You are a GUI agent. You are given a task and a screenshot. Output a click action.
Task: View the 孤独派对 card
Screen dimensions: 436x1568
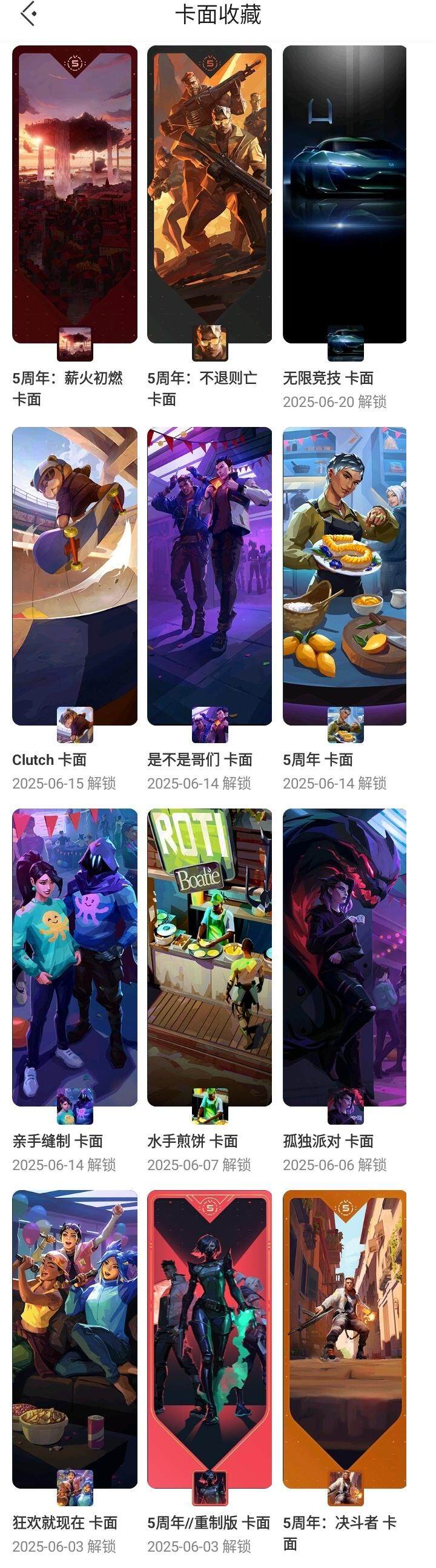pos(344,957)
